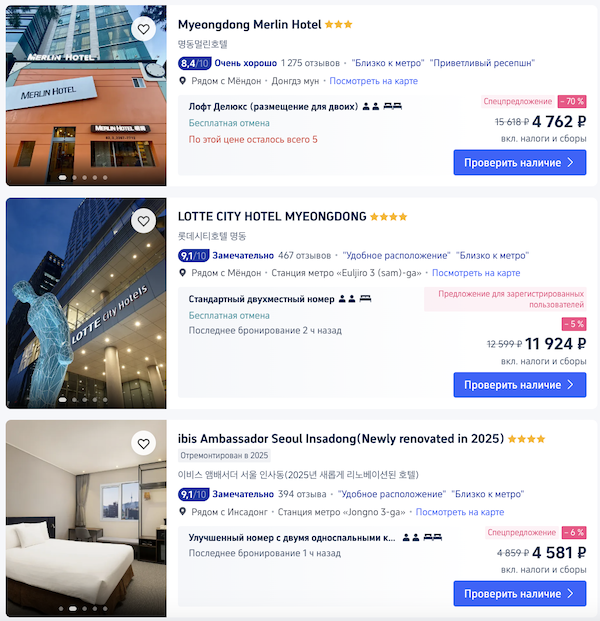Check availability for LOTTE CITY HOTEL MYEONGDONG

tap(519, 385)
